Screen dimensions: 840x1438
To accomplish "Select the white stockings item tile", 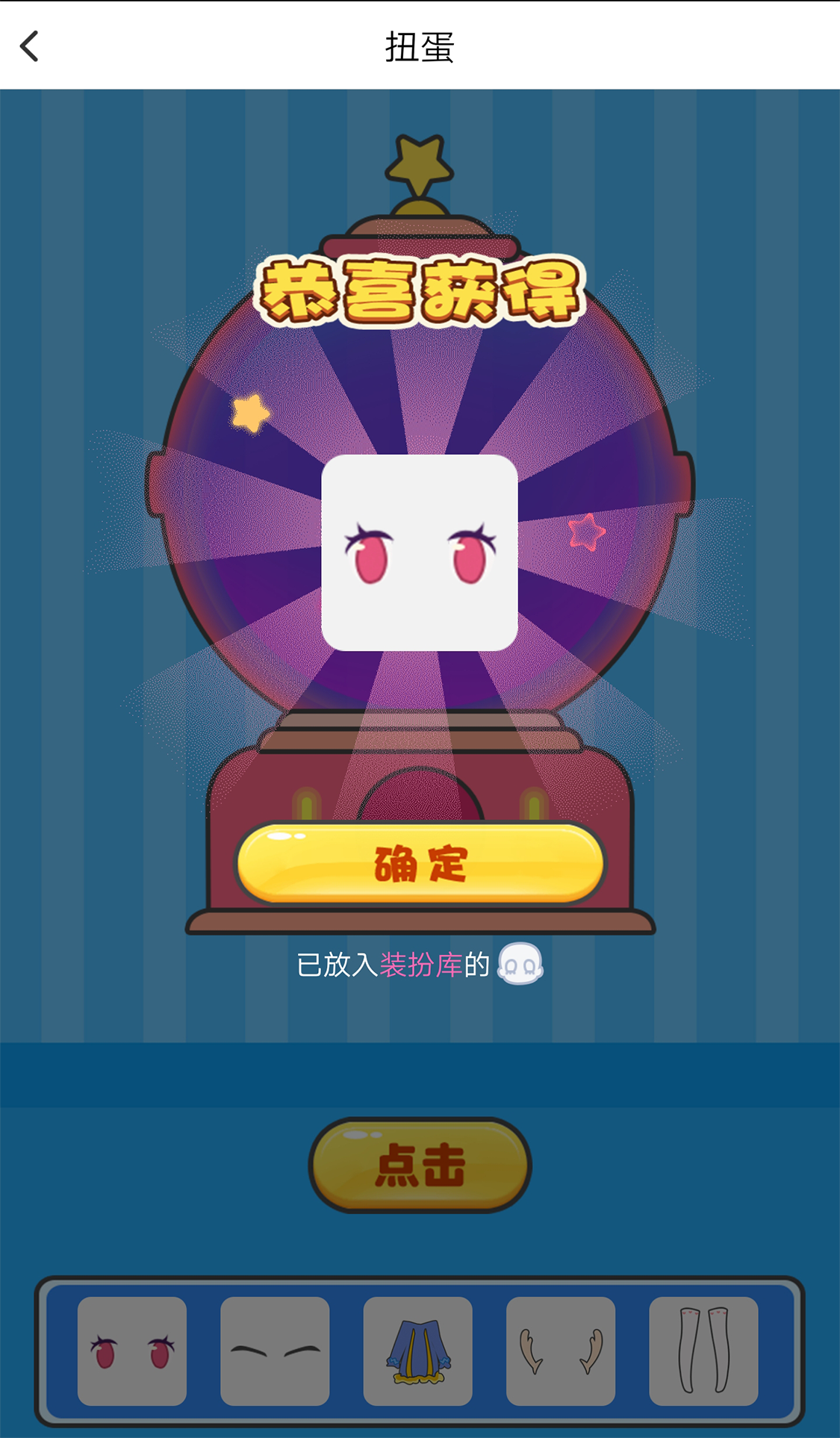I will [x=703, y=1351].
